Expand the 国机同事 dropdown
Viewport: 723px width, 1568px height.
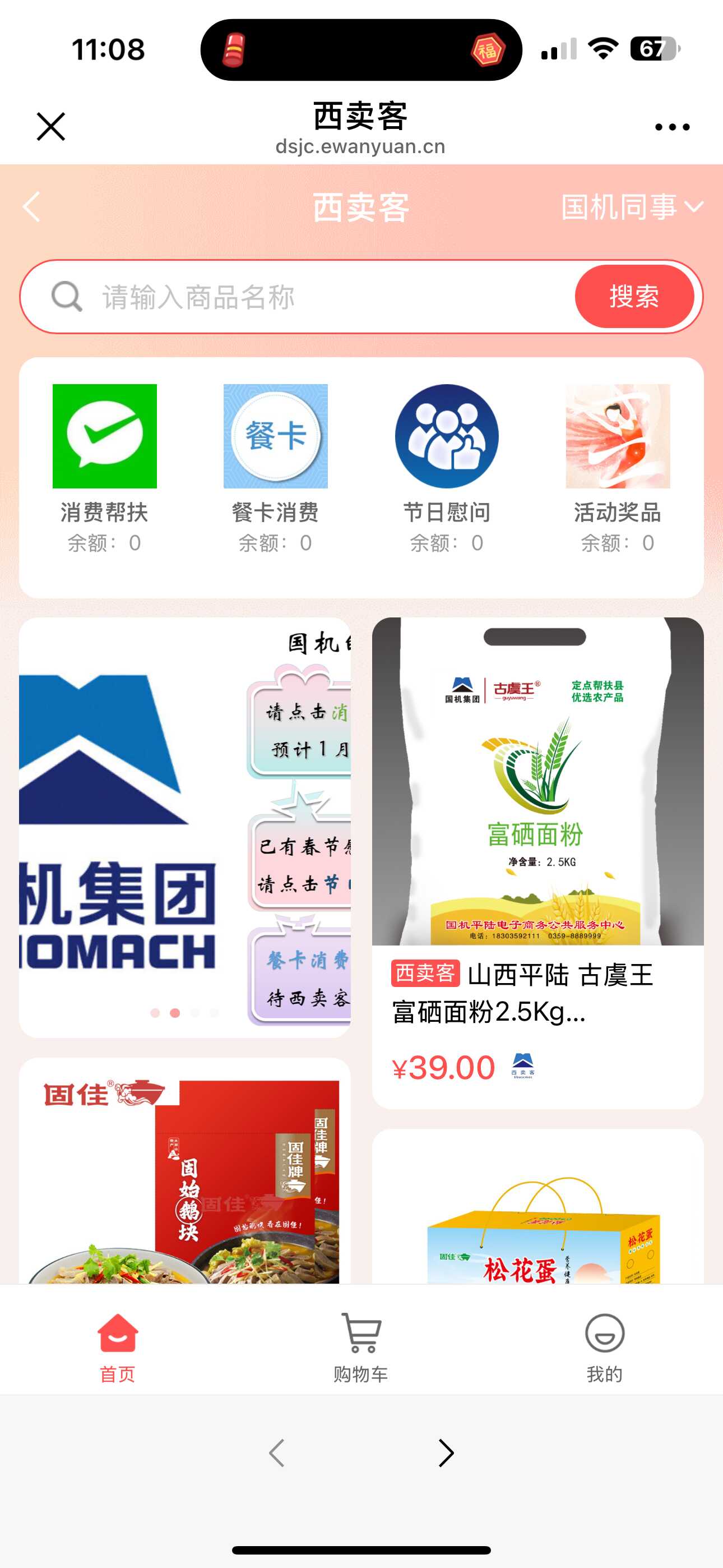click(632, 207)
